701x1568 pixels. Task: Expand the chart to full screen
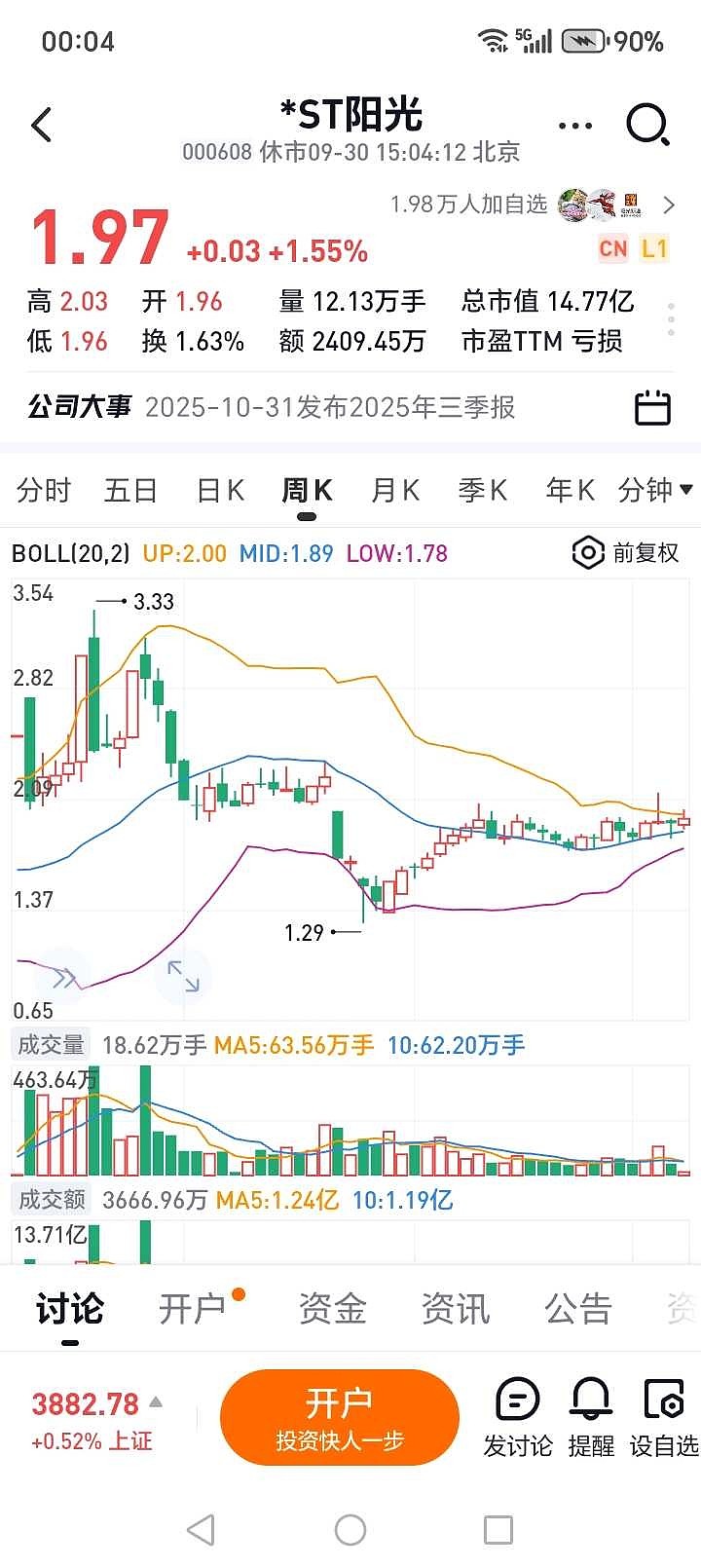click(183, 976)
